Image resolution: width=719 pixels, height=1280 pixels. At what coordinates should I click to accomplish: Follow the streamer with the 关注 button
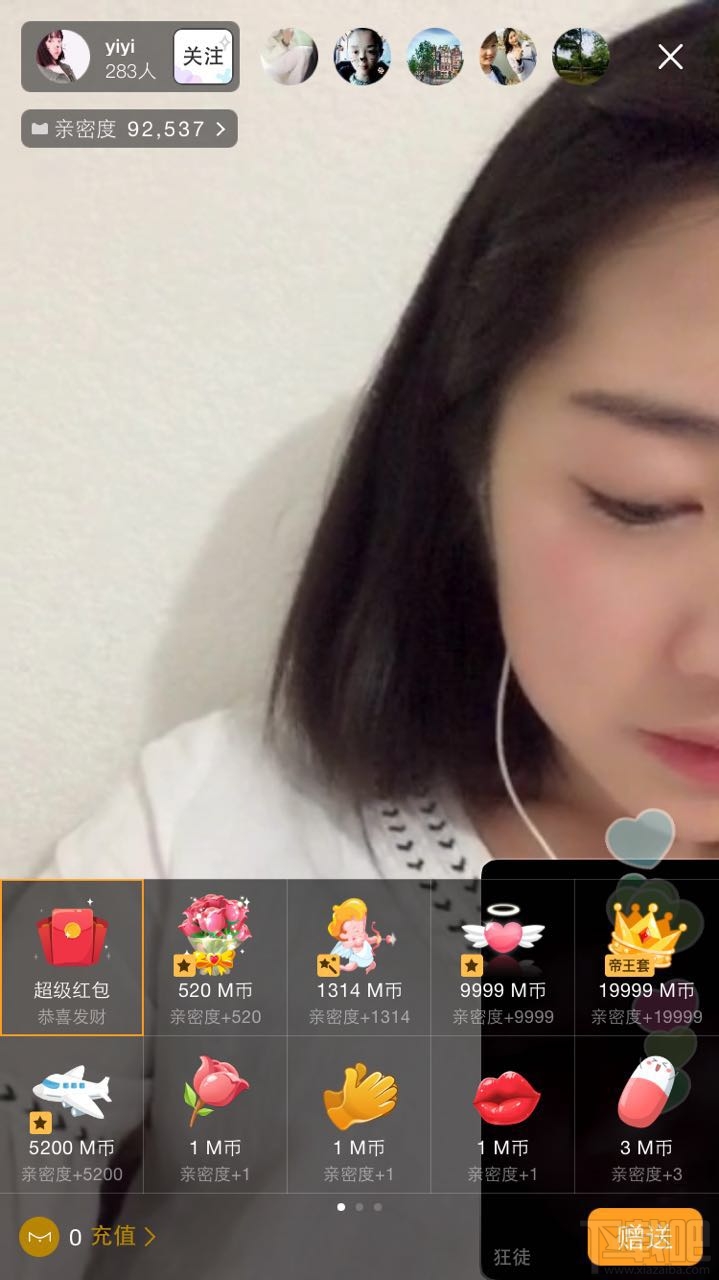coord(203,56)
